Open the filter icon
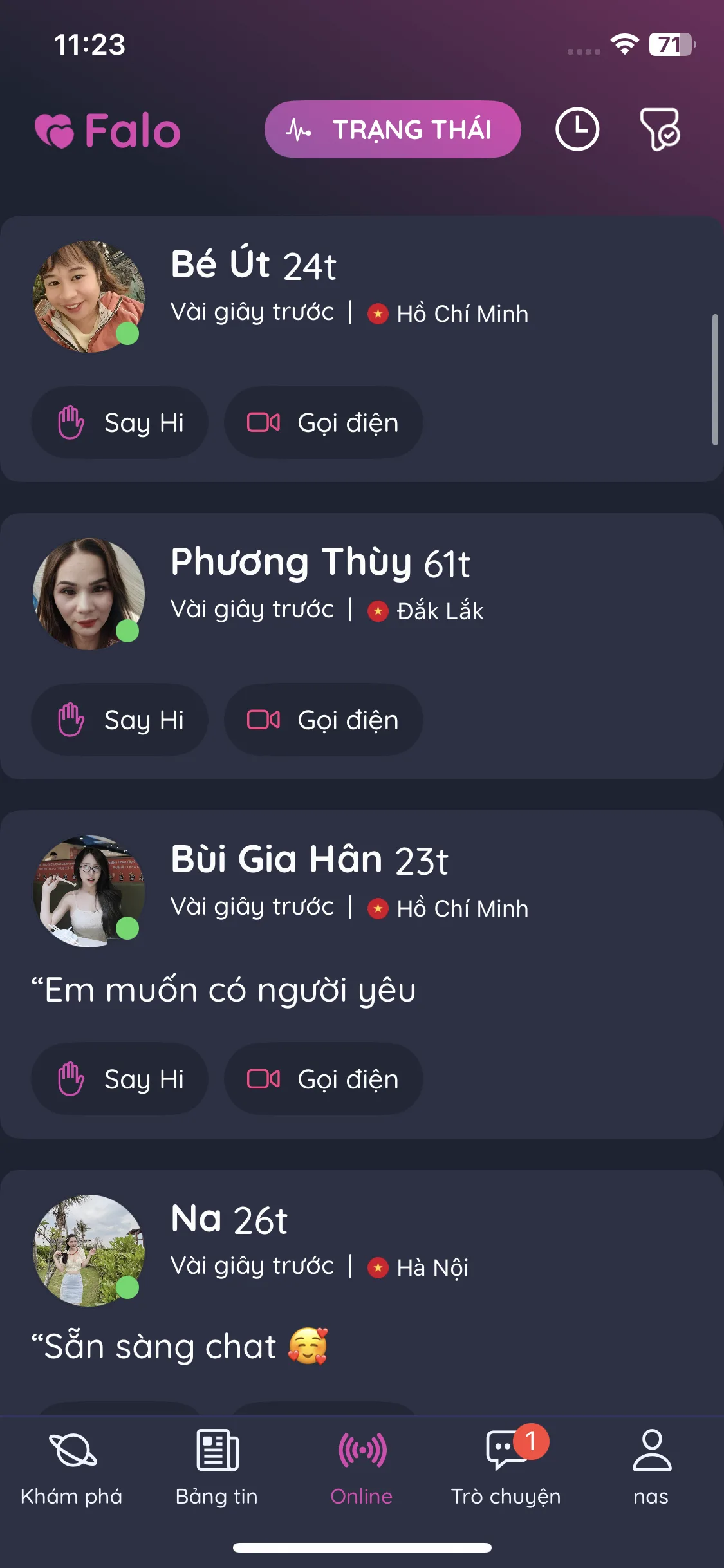724x1568 pixels. (x=660, y=129)
